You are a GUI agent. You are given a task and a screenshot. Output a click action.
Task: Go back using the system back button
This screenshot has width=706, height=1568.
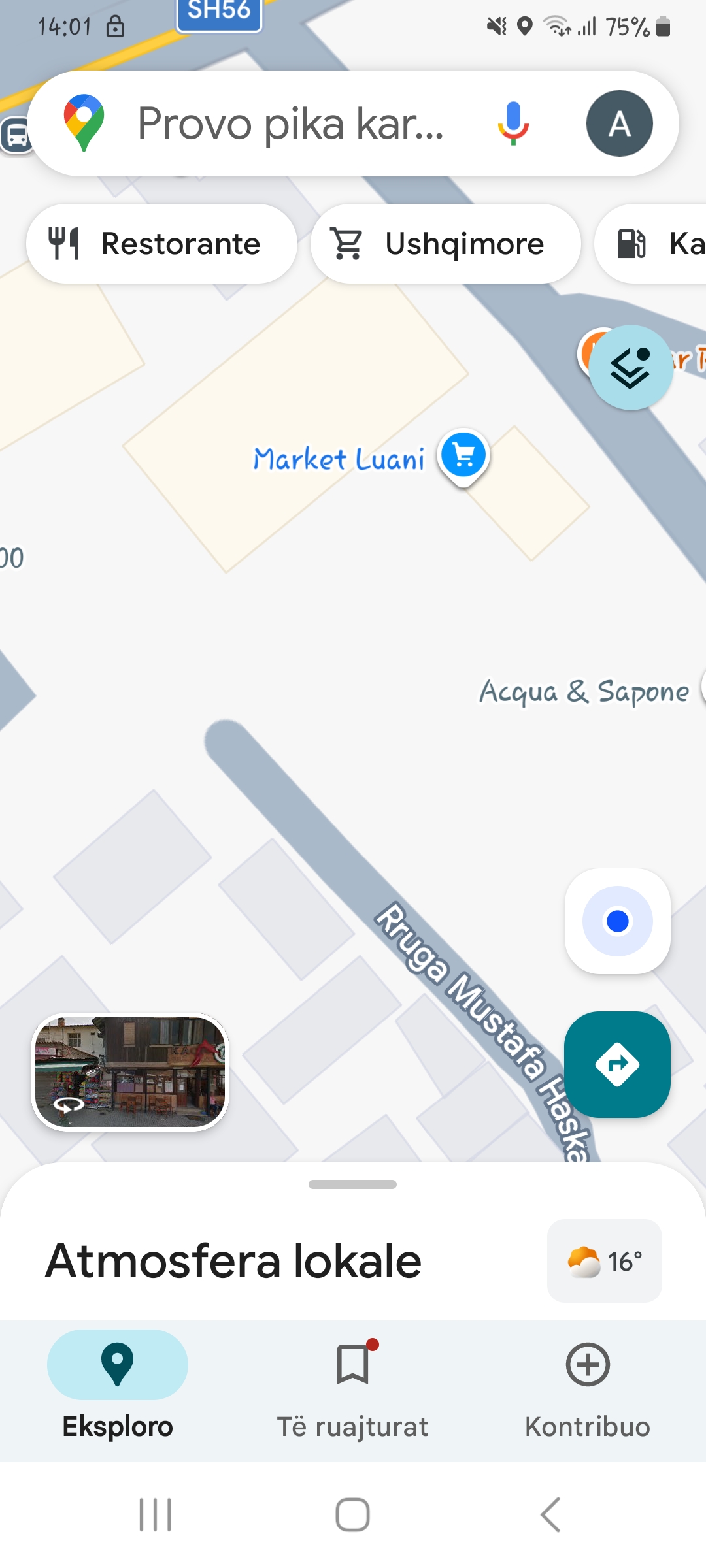[550, 1514]
